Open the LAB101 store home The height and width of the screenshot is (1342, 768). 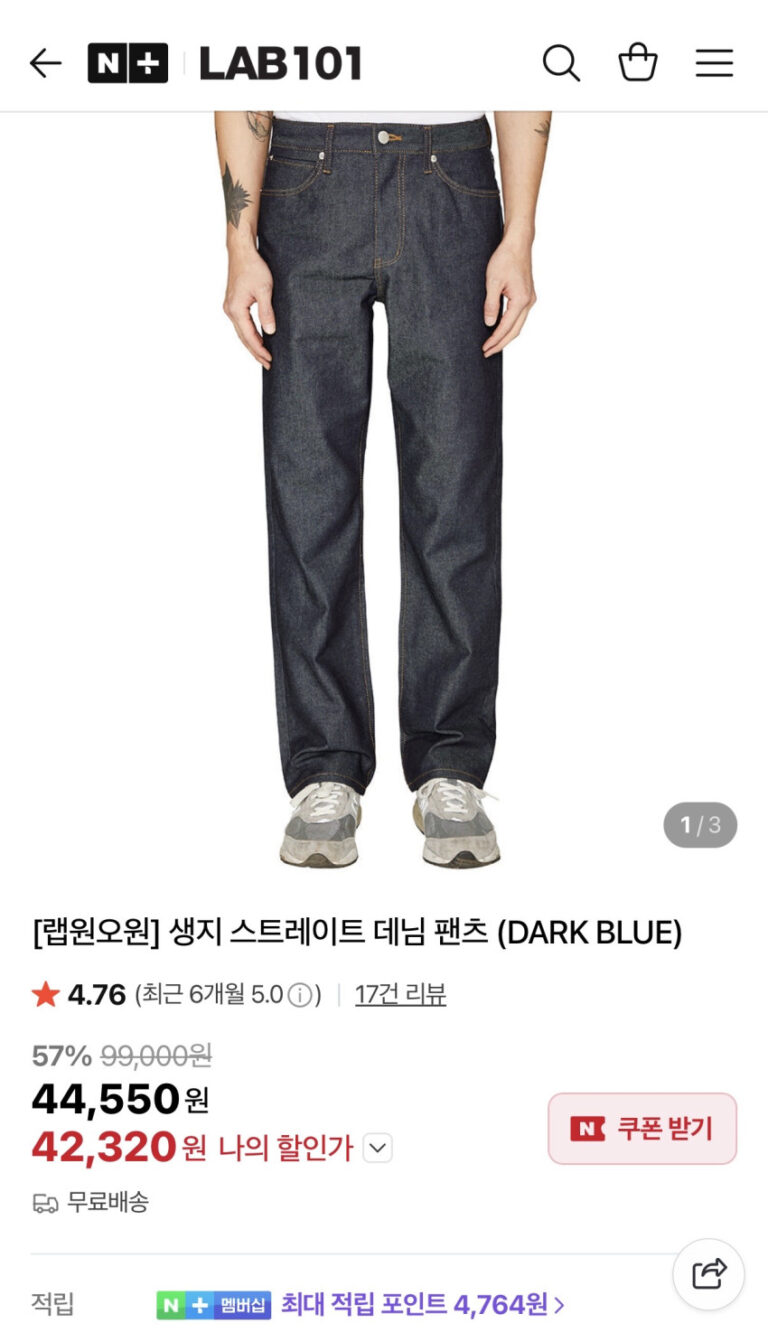pyautogui.click(x=279, y=64)
